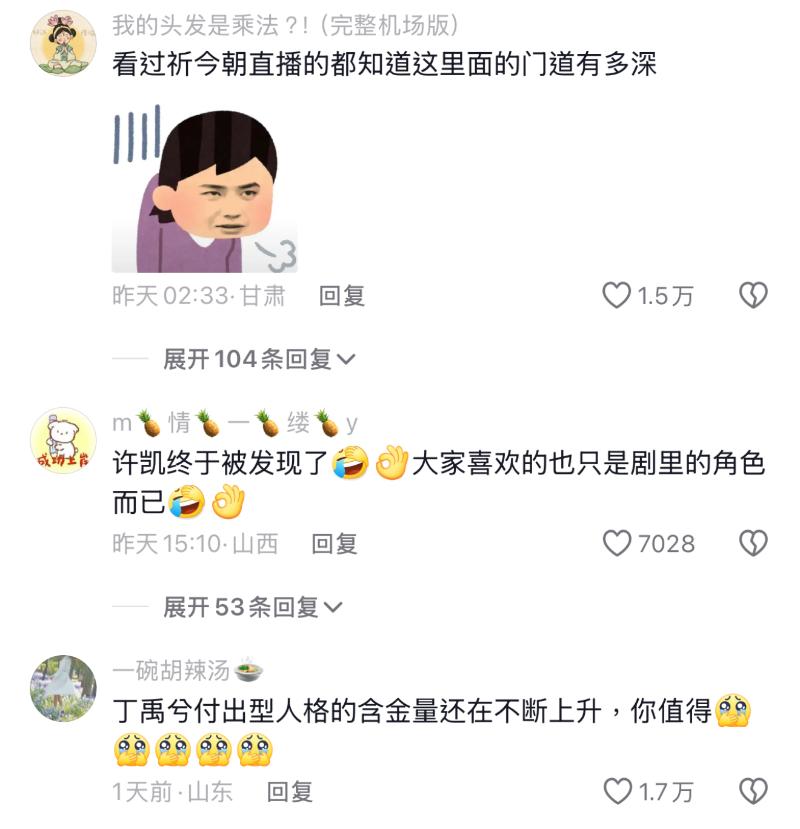Expand the 53 replies
Viewport: 800px width, 829px height.
[x=252, y=606]
